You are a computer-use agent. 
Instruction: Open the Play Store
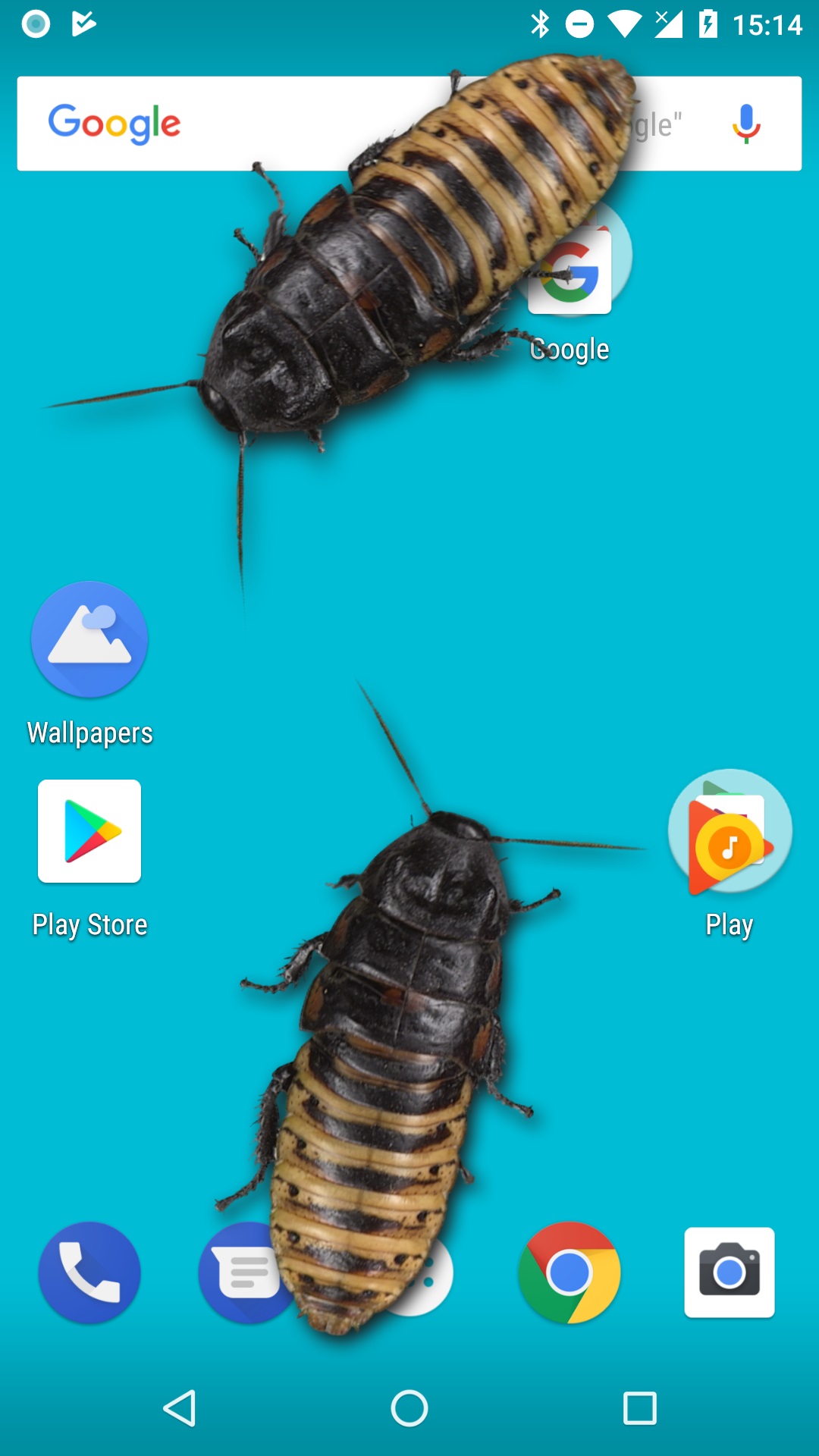pyautogui.click(x=89, y=831)
